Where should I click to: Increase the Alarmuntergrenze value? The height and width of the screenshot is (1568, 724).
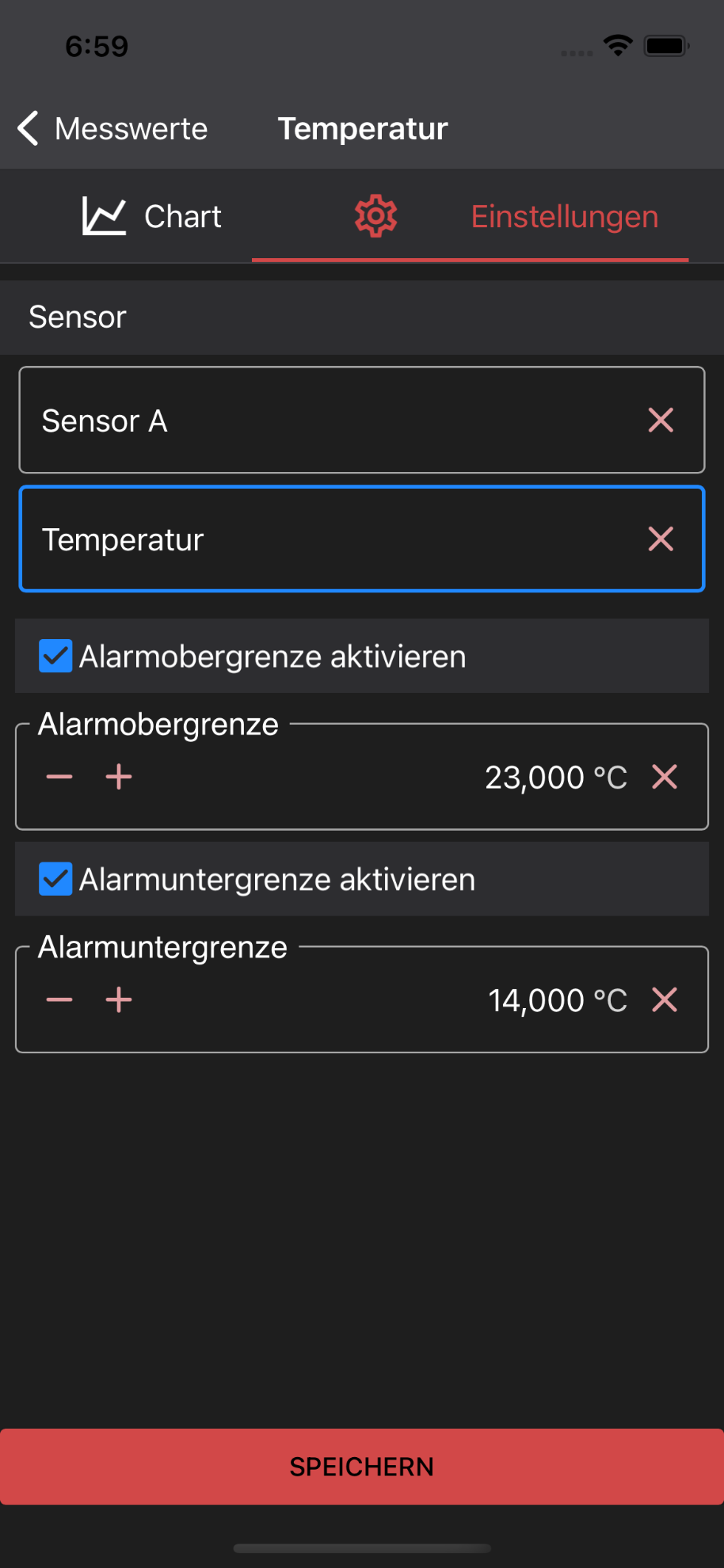pyautogui.click(x=119, y=999)
